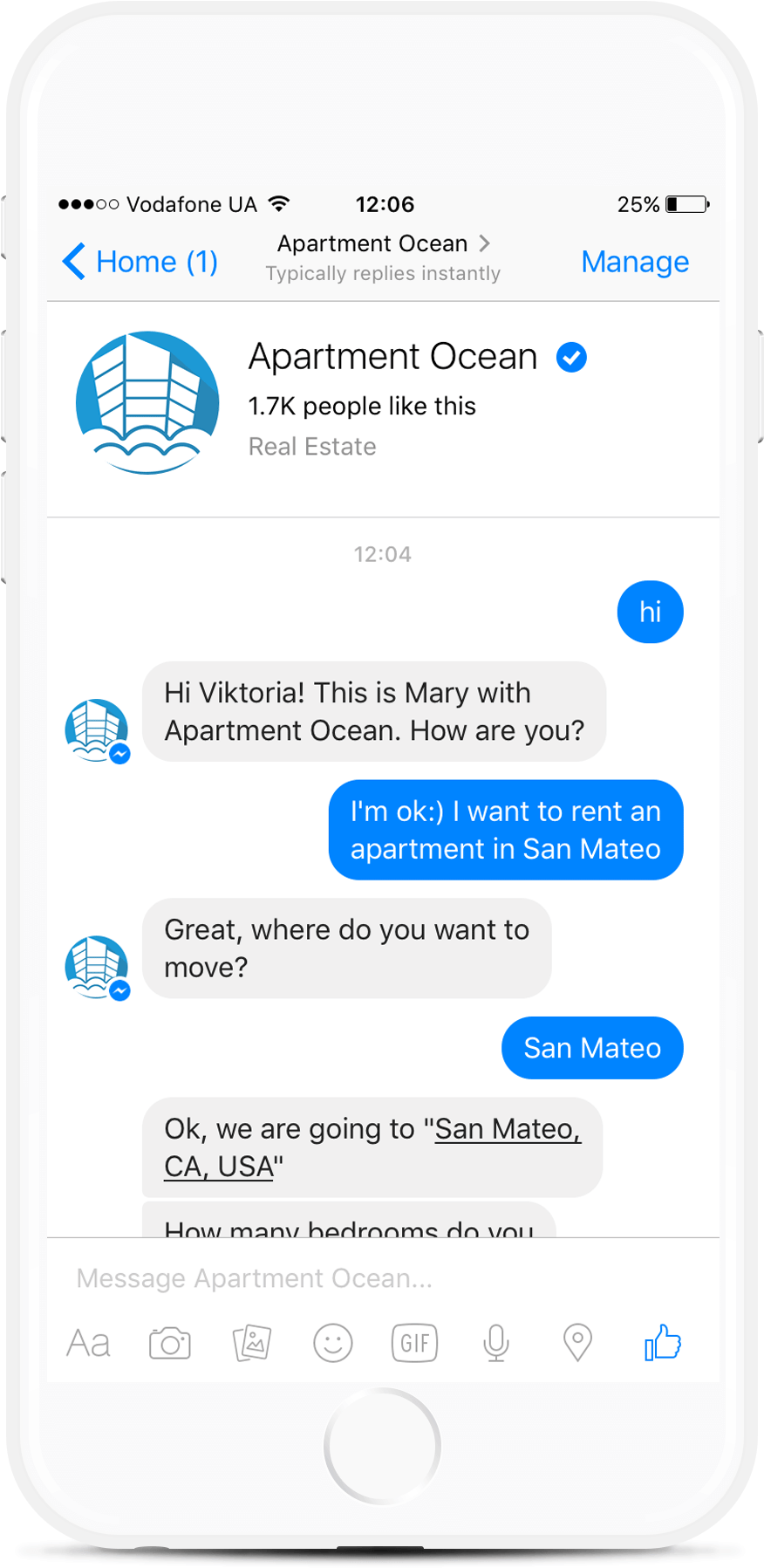Open the emoji picker

(333, 1343)
